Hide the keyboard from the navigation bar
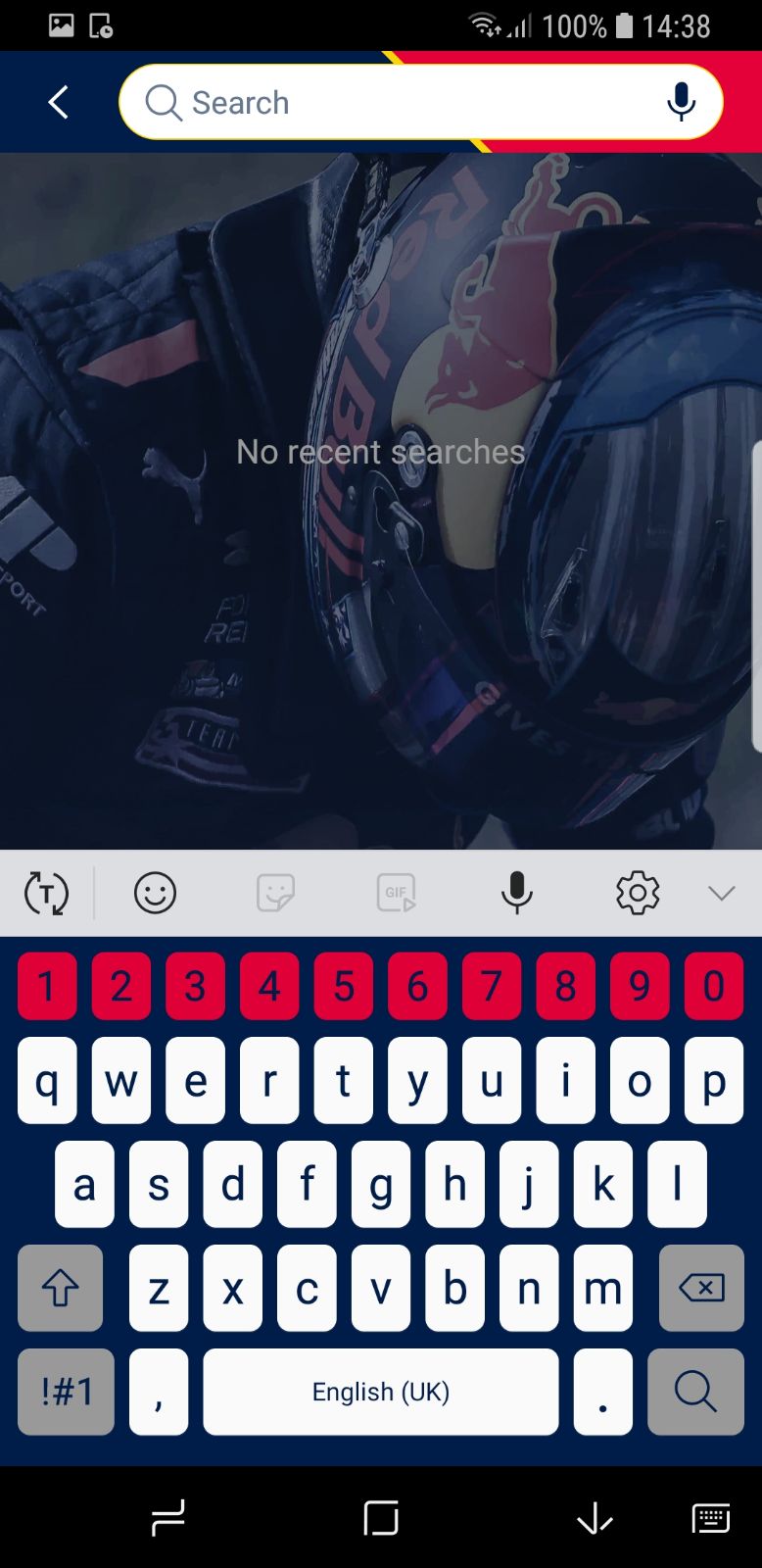Image resolution: width=762 pixels, height=1568 pixels. coord(595,1519)
